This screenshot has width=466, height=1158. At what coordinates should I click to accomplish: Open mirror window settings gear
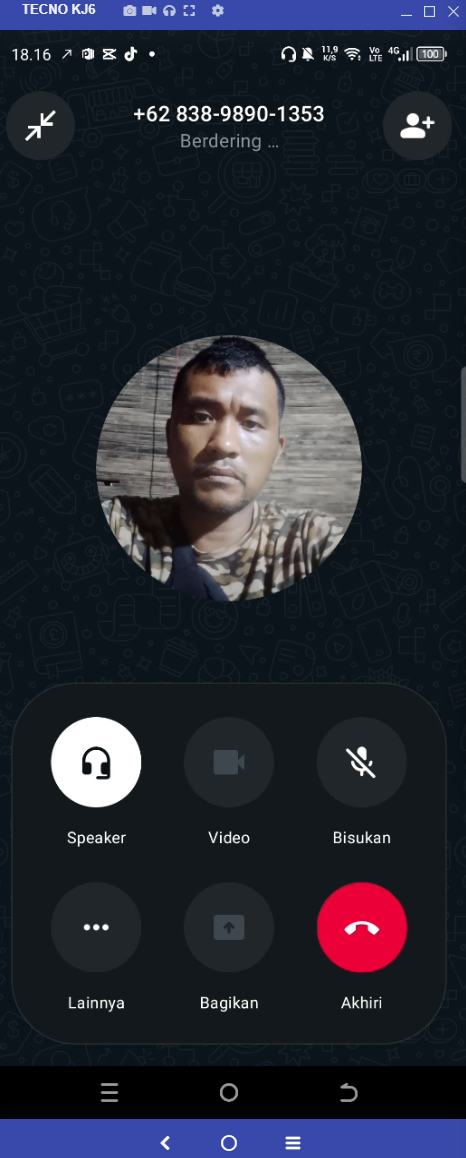pos(217,11)
